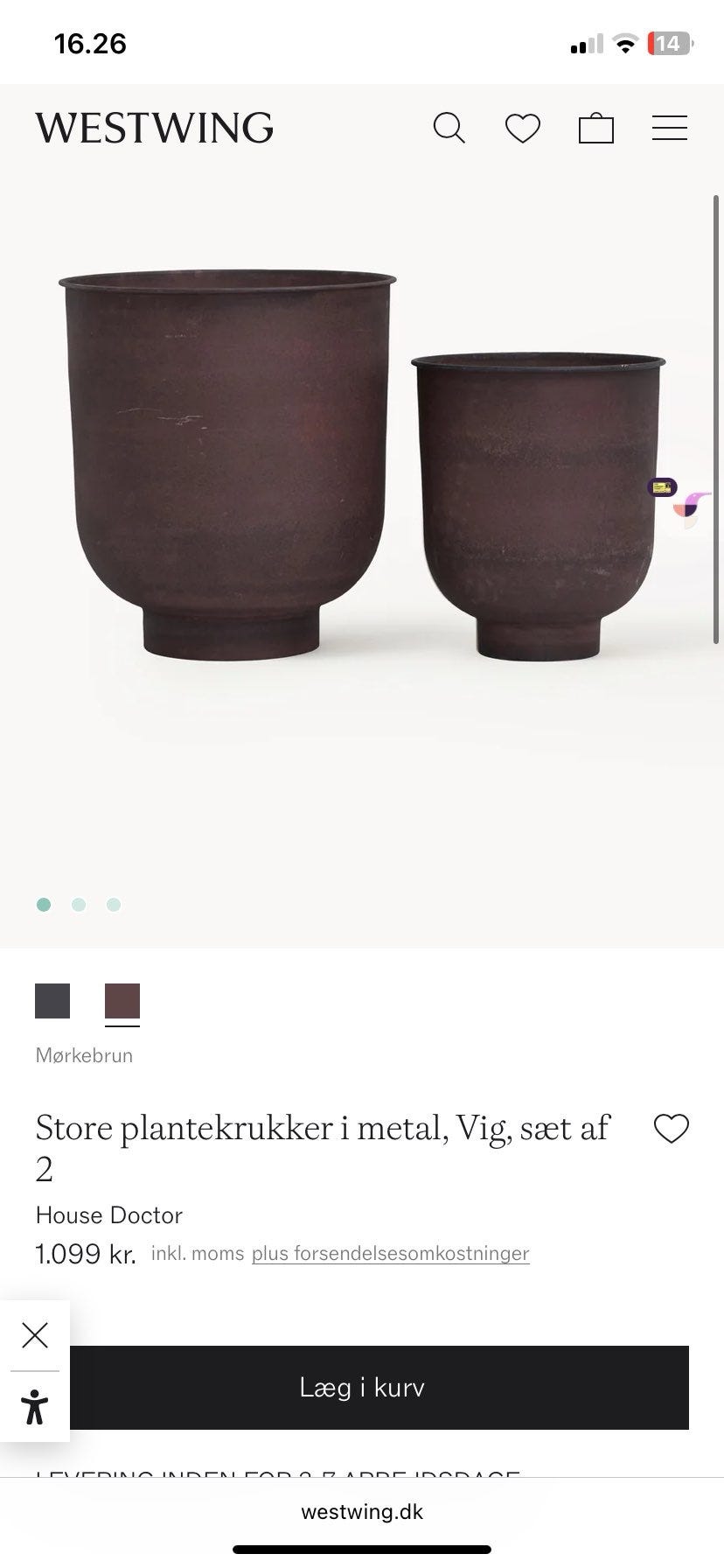Open the product image of plant pots
The image size is (724, 1568).
click(362, 490)
